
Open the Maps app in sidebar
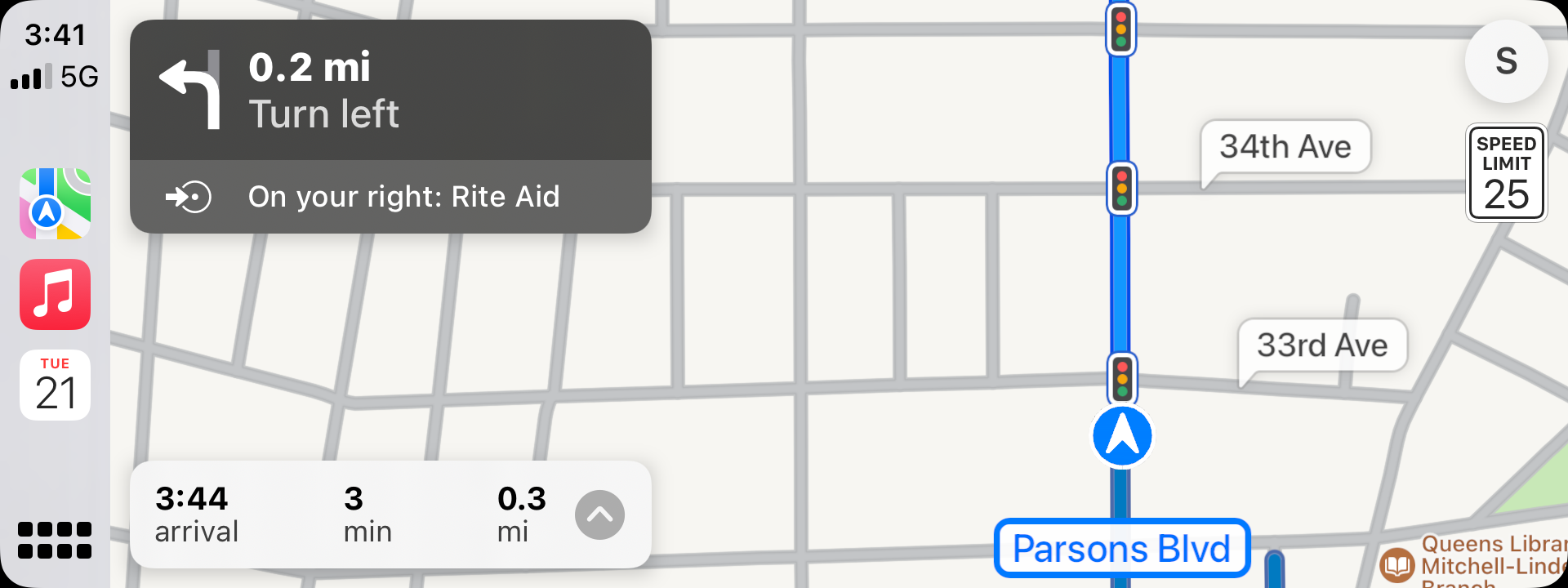pyautogui.click(x=55, y=203)
